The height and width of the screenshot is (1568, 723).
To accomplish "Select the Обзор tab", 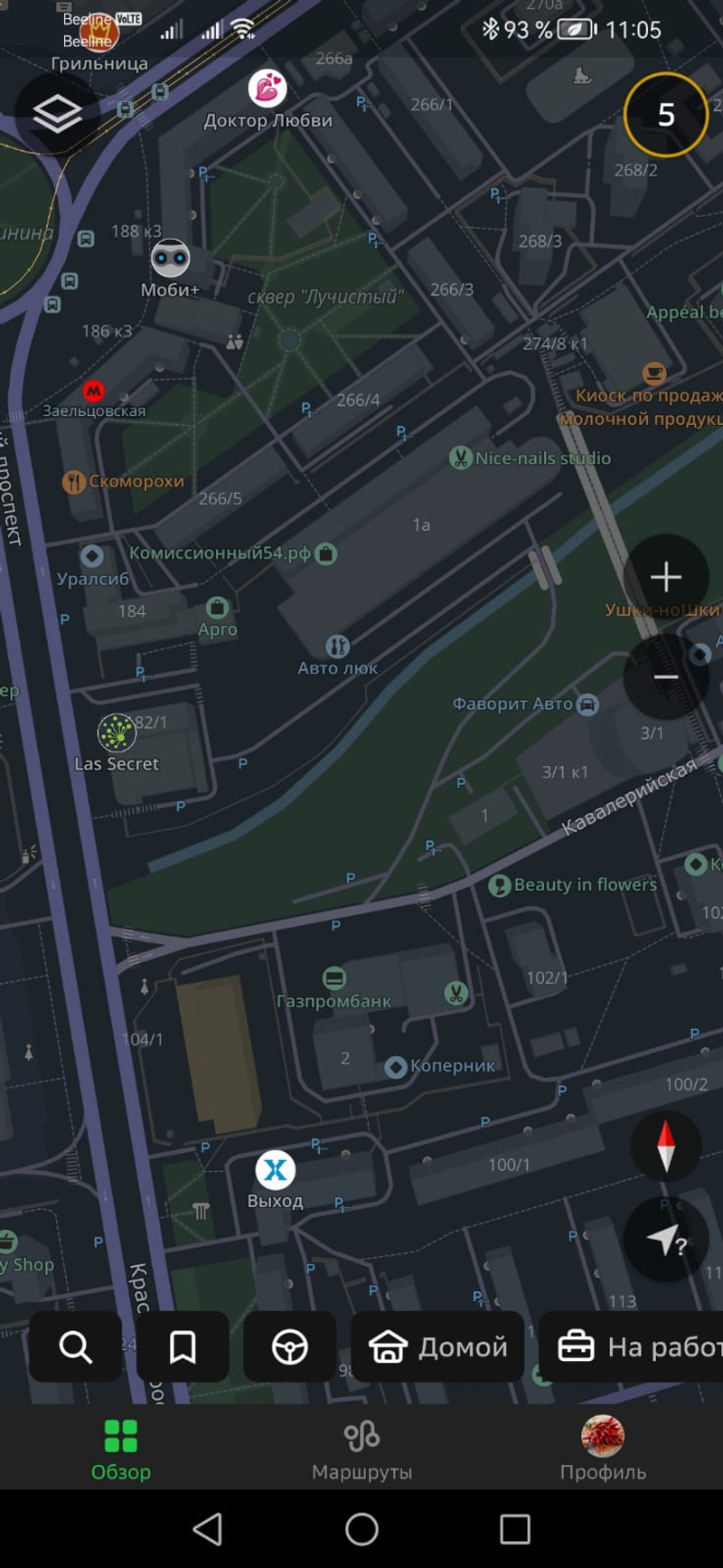I will (120, 1450).
